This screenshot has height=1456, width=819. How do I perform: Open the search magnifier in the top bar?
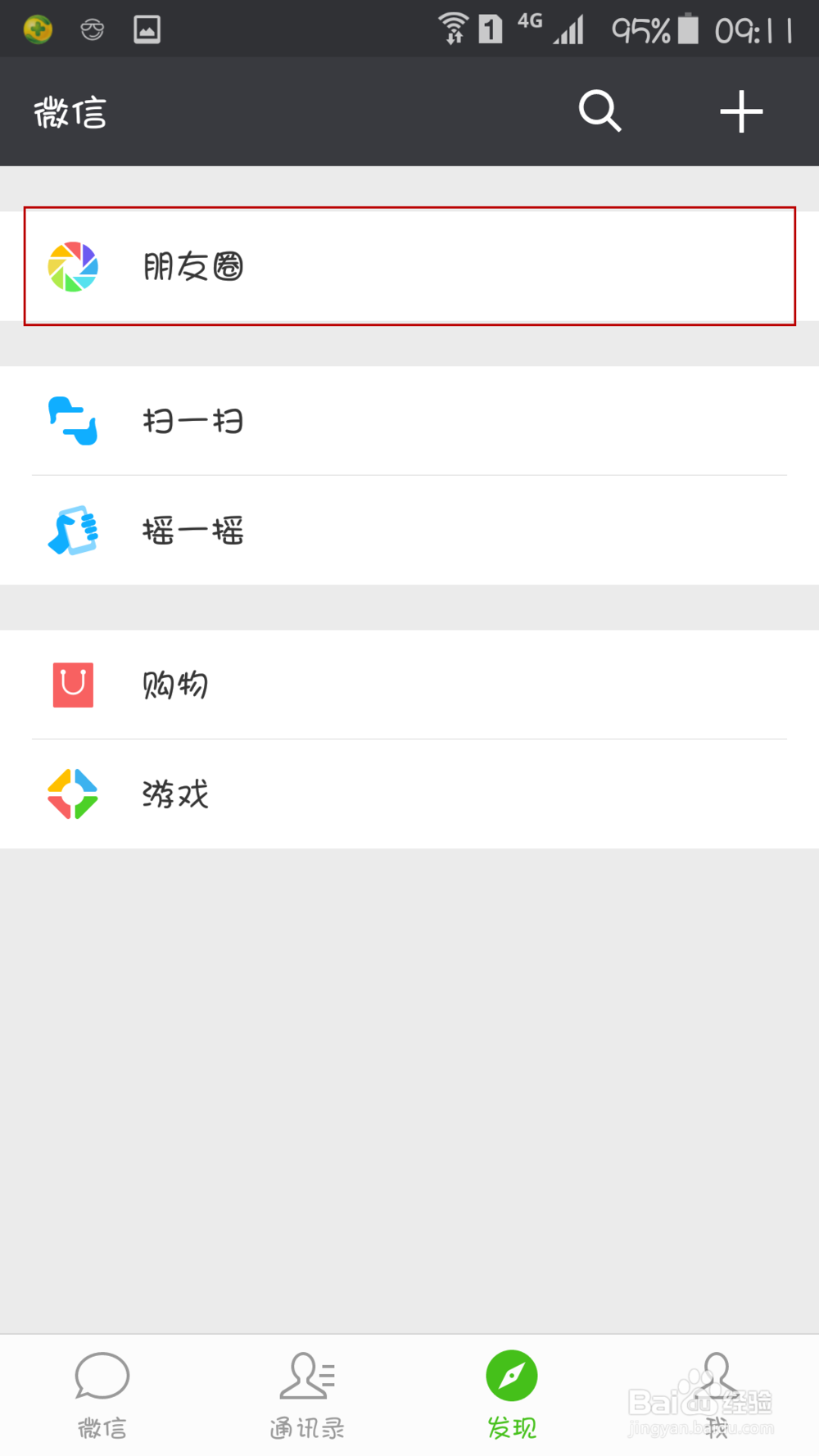pyautogui.click(x=600, y=112)
